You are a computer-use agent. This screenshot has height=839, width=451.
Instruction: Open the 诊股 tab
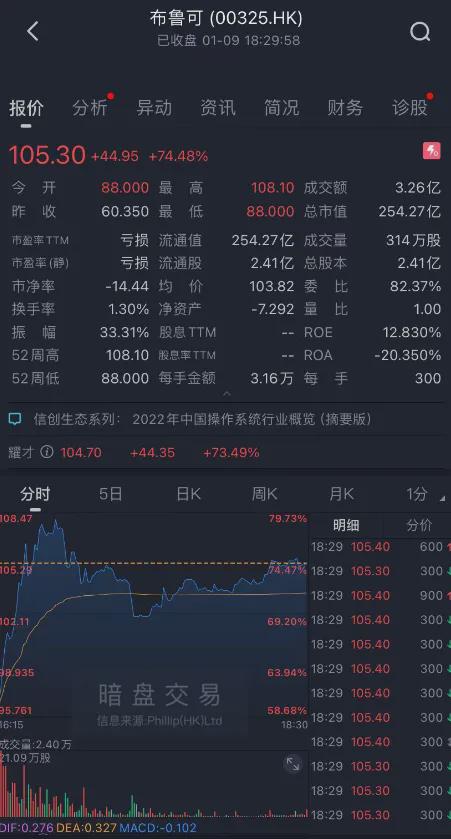410,108
